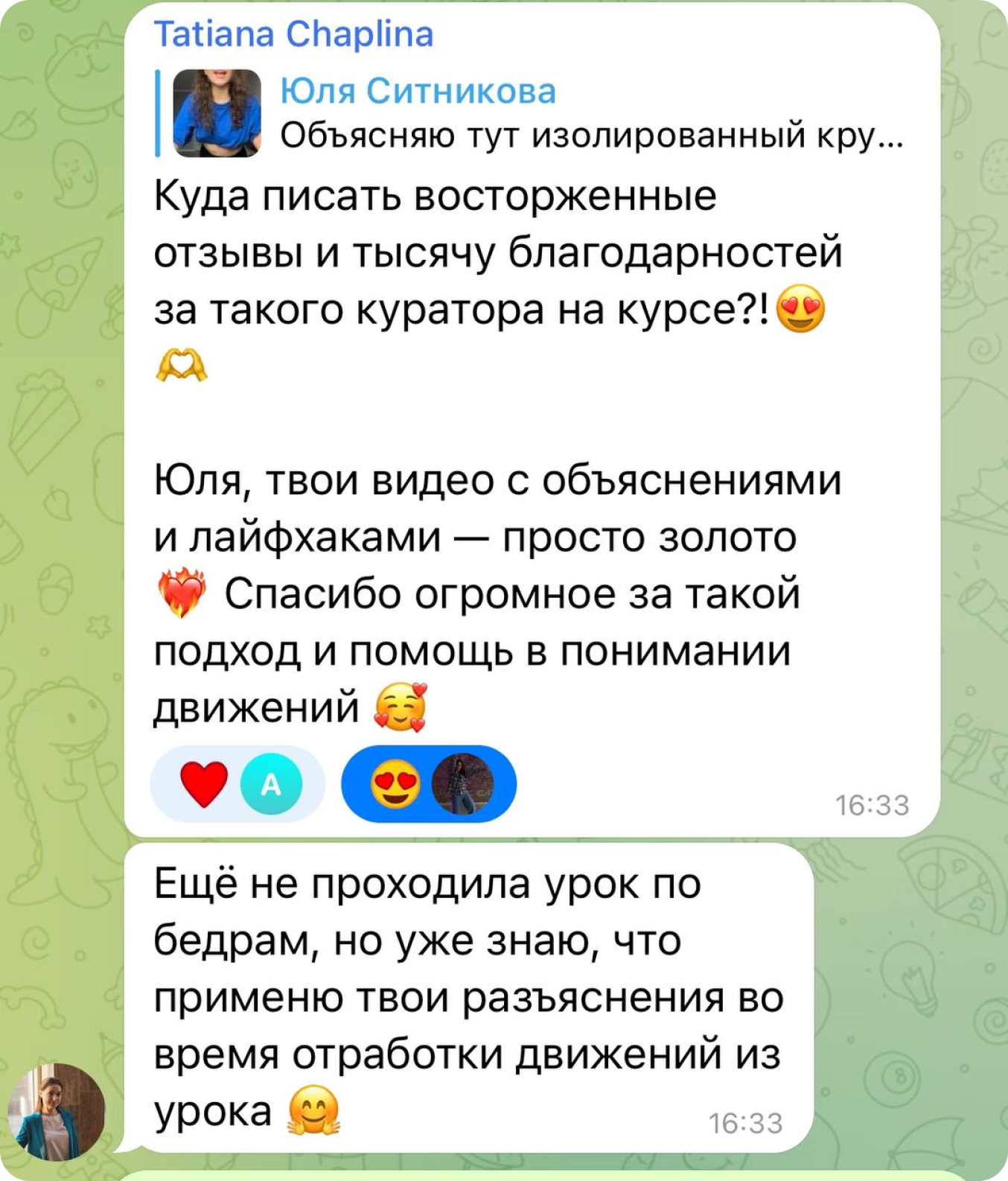This screenshot has height=1181, width=1008.
Task: Open the sender's avatar photo
Action: 56,1112
